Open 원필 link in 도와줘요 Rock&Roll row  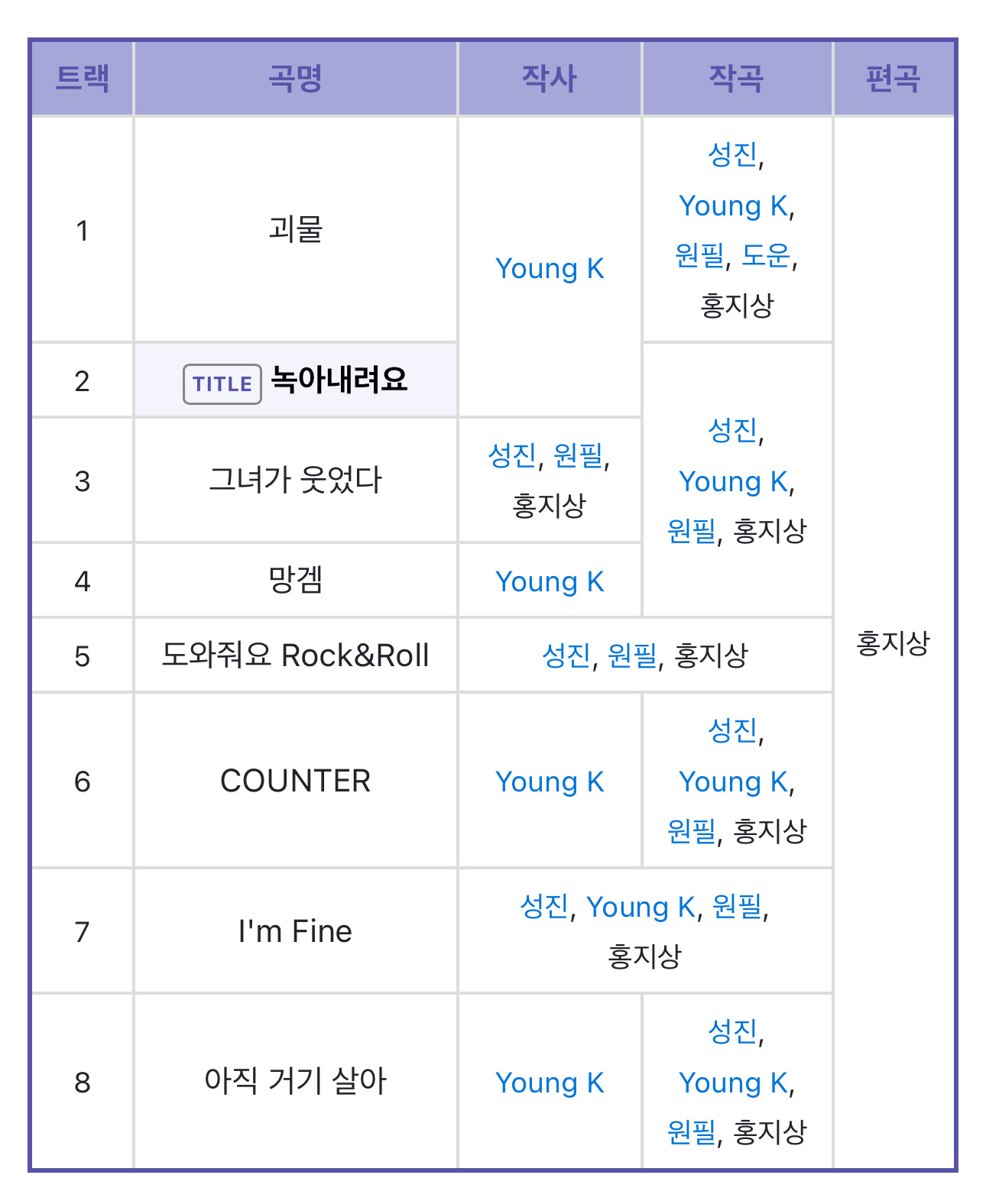pos(632,655)
